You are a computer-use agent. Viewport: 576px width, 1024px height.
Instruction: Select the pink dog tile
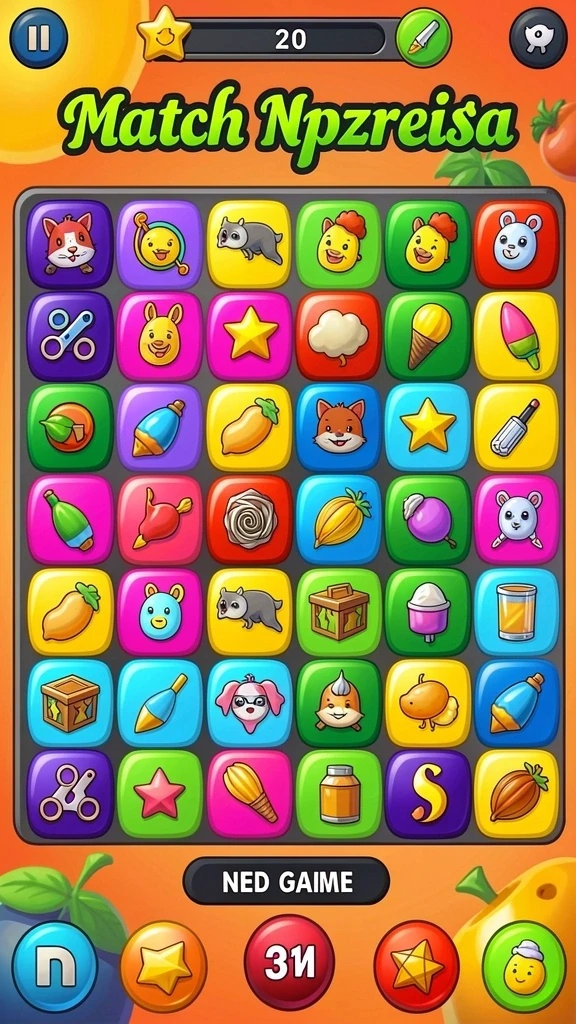pos(249,703)
